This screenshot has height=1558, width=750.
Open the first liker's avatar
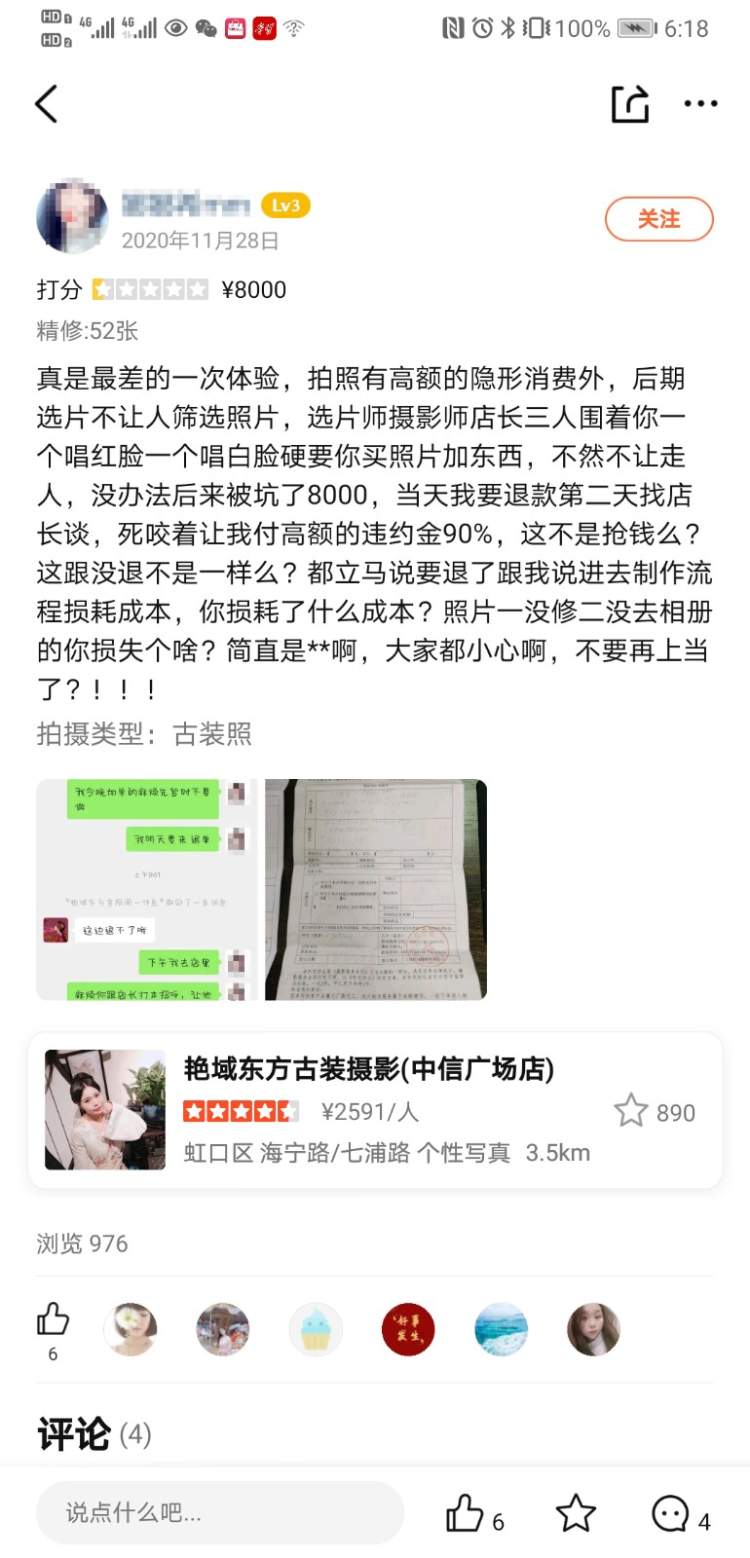click(130, 1329)
